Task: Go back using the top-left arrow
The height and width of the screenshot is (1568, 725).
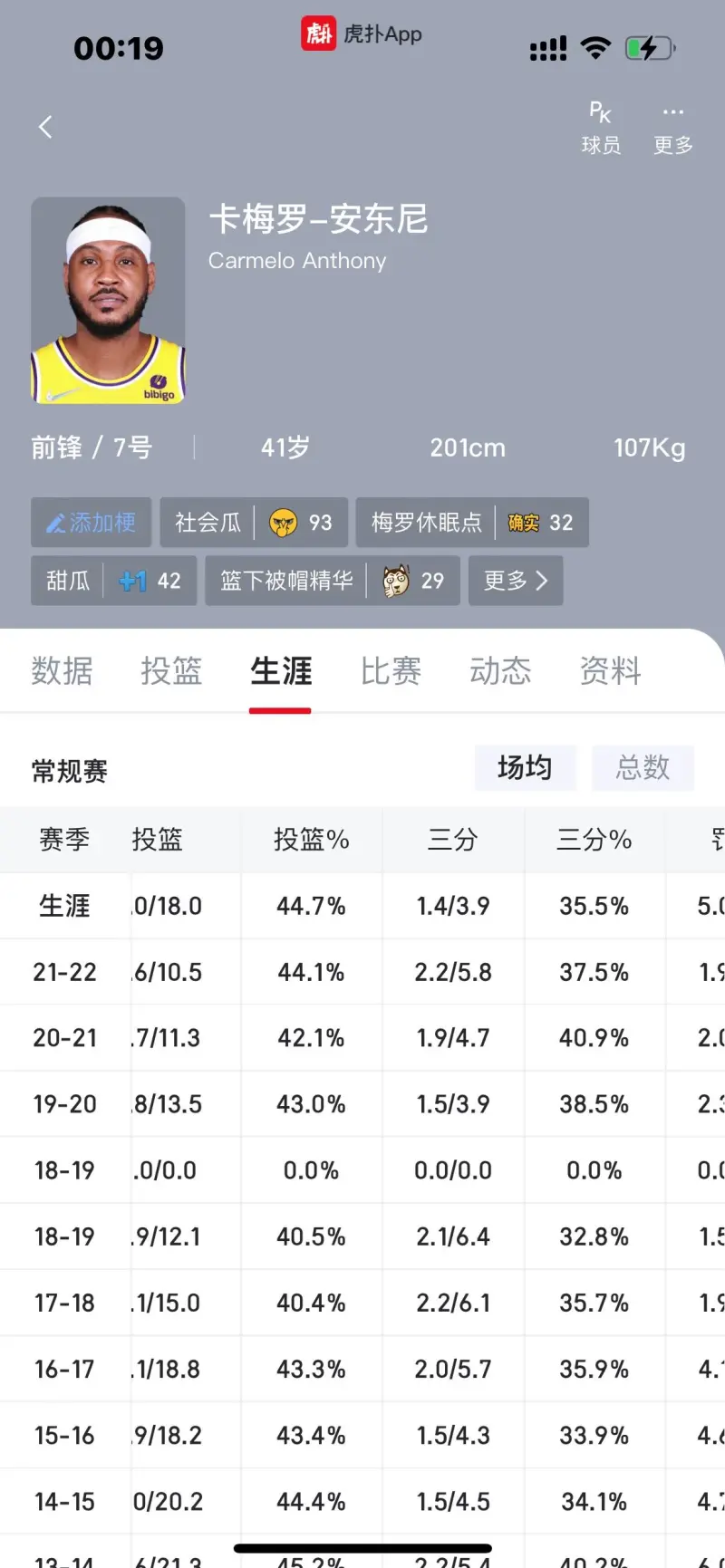Action: point(45,127)
